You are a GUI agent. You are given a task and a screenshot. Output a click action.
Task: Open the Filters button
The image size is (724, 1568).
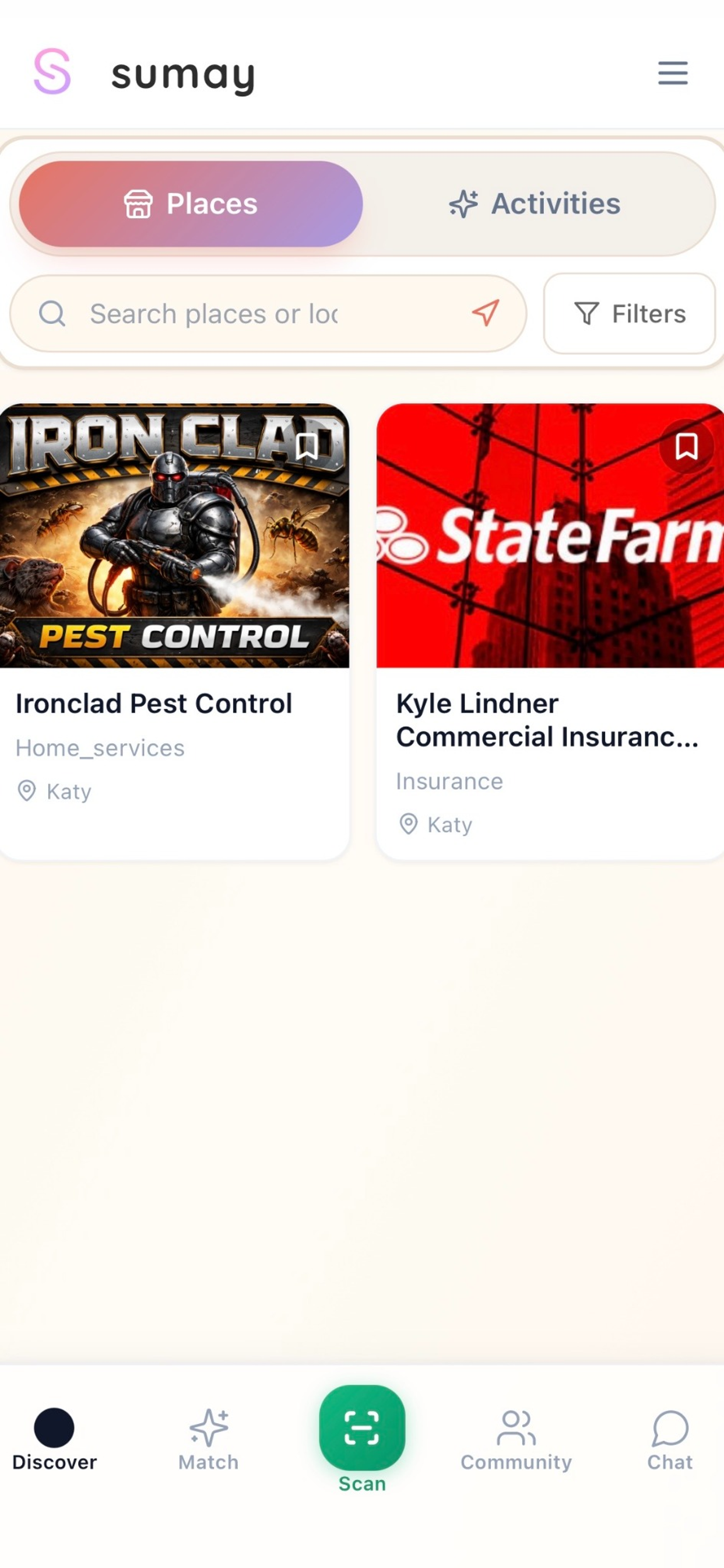(x=629, y=313)
